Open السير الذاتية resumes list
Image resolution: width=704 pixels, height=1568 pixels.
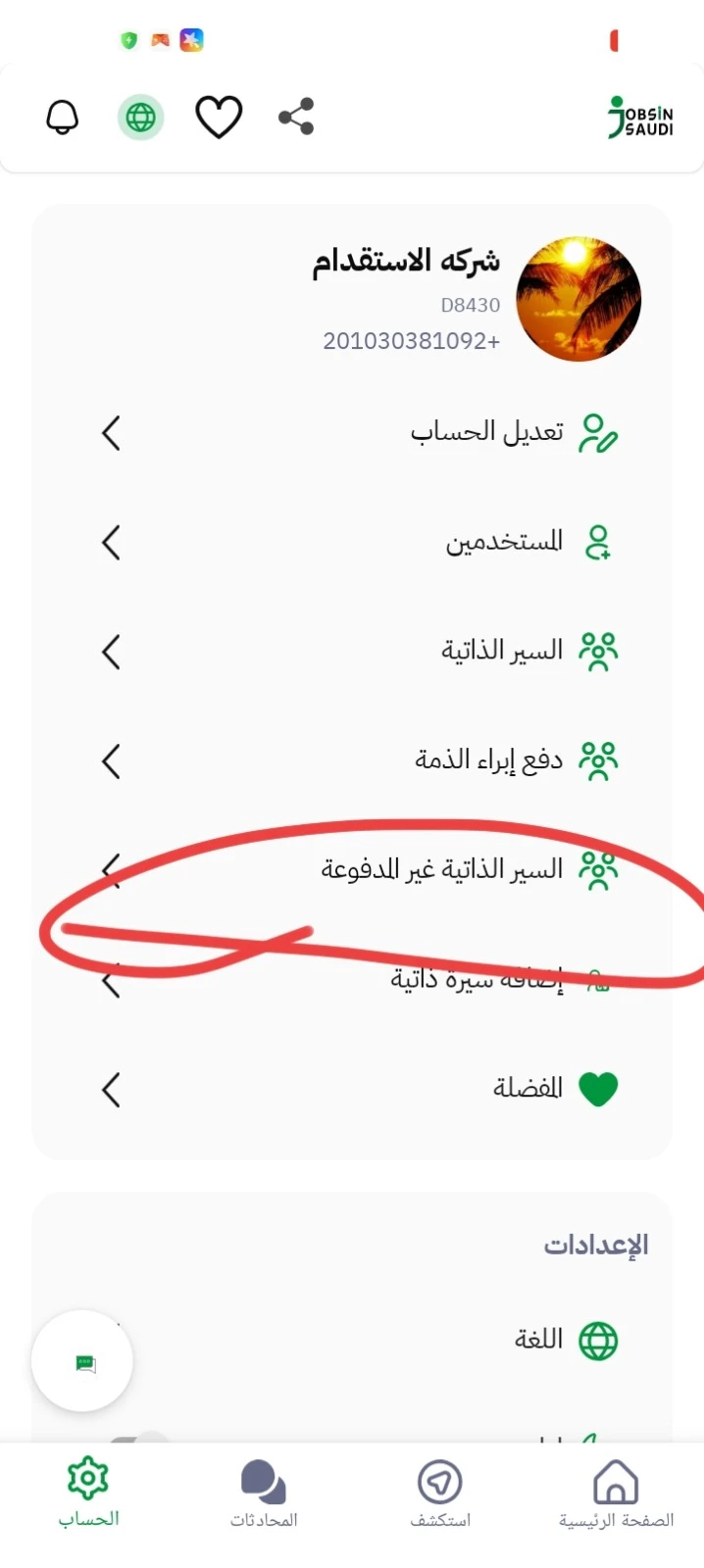(x=352, y=652)
